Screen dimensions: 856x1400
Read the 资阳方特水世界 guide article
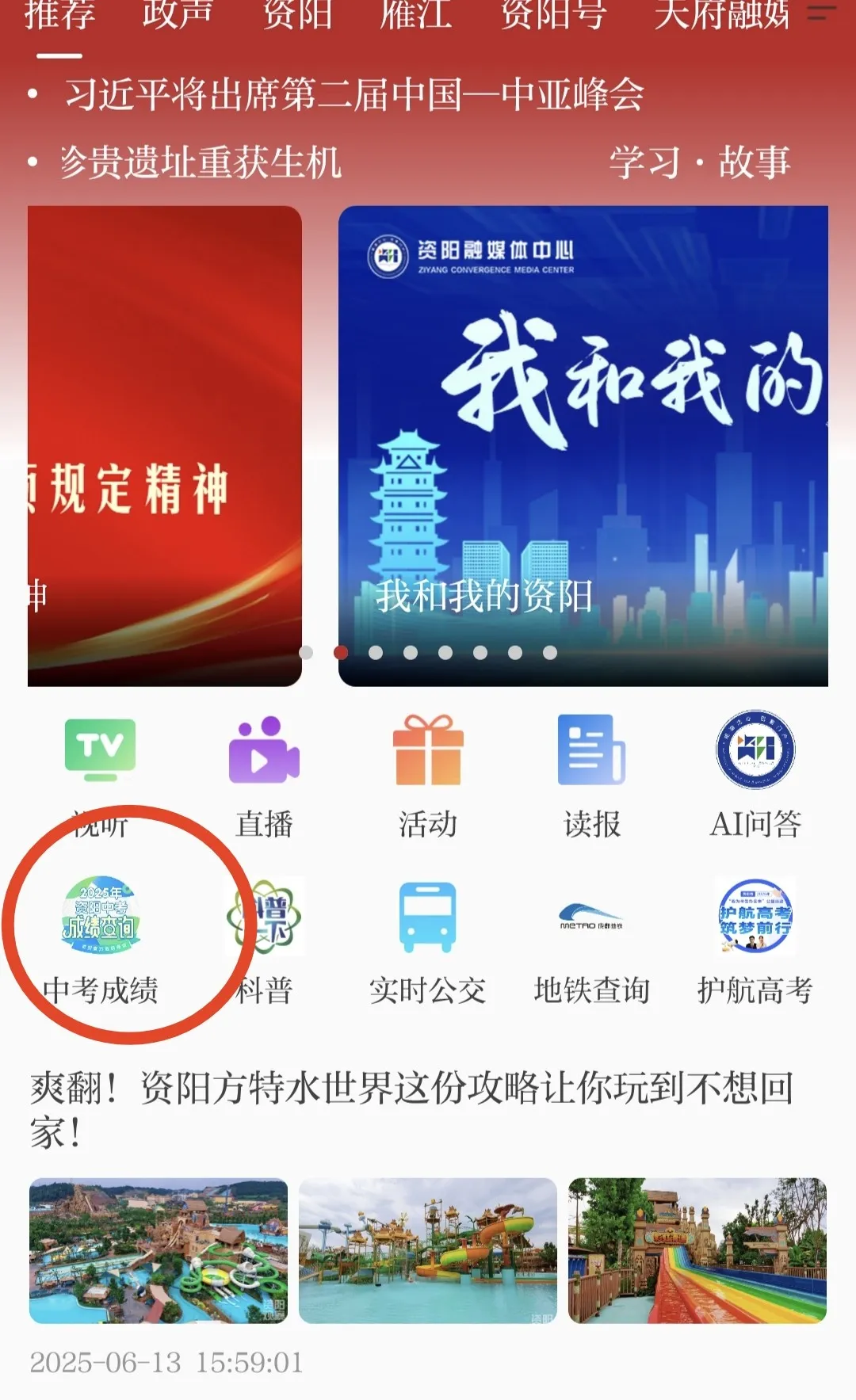click(x=412, y=1110)
